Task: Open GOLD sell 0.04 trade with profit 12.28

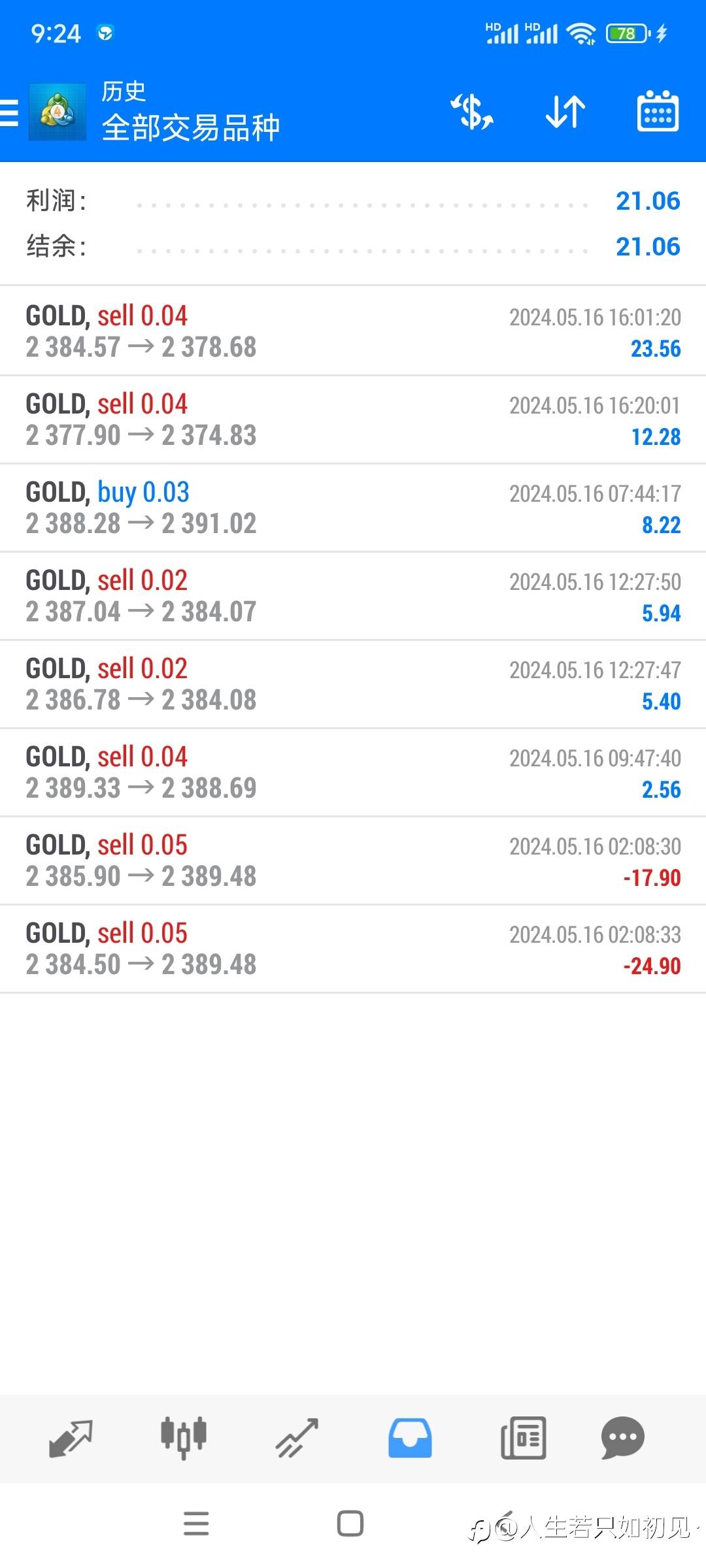Action: pos(353,419)
